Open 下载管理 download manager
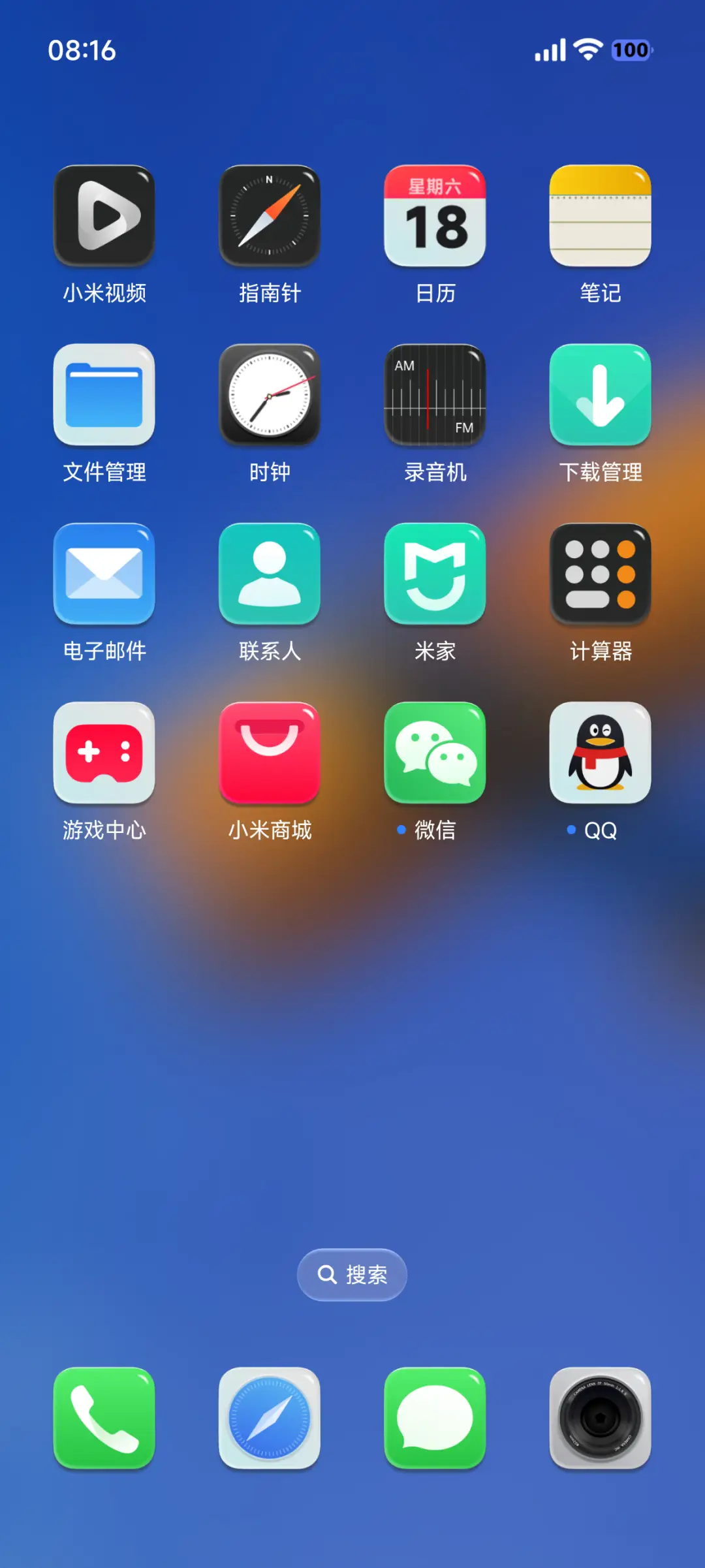Image resolution: width=705 pixels, height=1568 pixels. click(x=601, y=396)
